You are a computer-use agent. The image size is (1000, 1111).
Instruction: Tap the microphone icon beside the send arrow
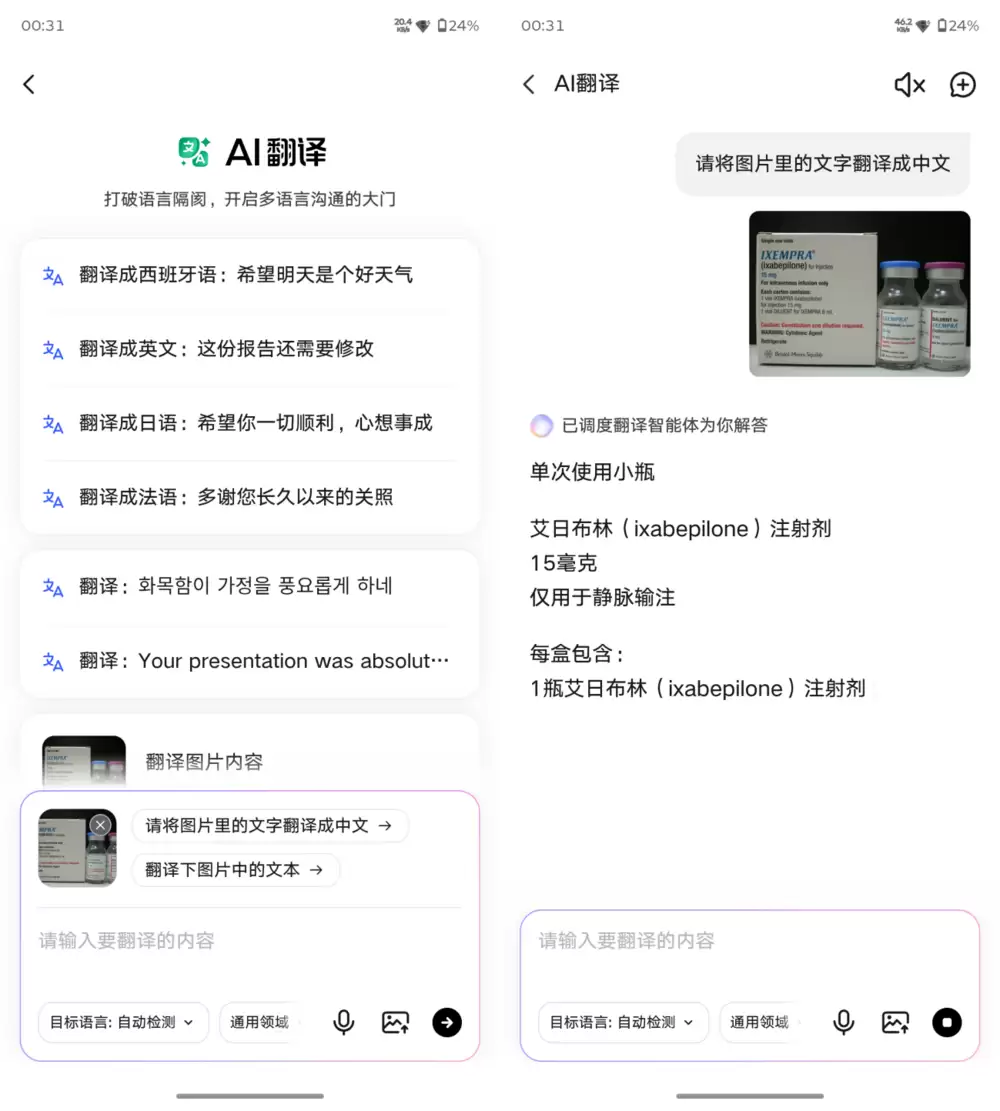point(344,1022)
